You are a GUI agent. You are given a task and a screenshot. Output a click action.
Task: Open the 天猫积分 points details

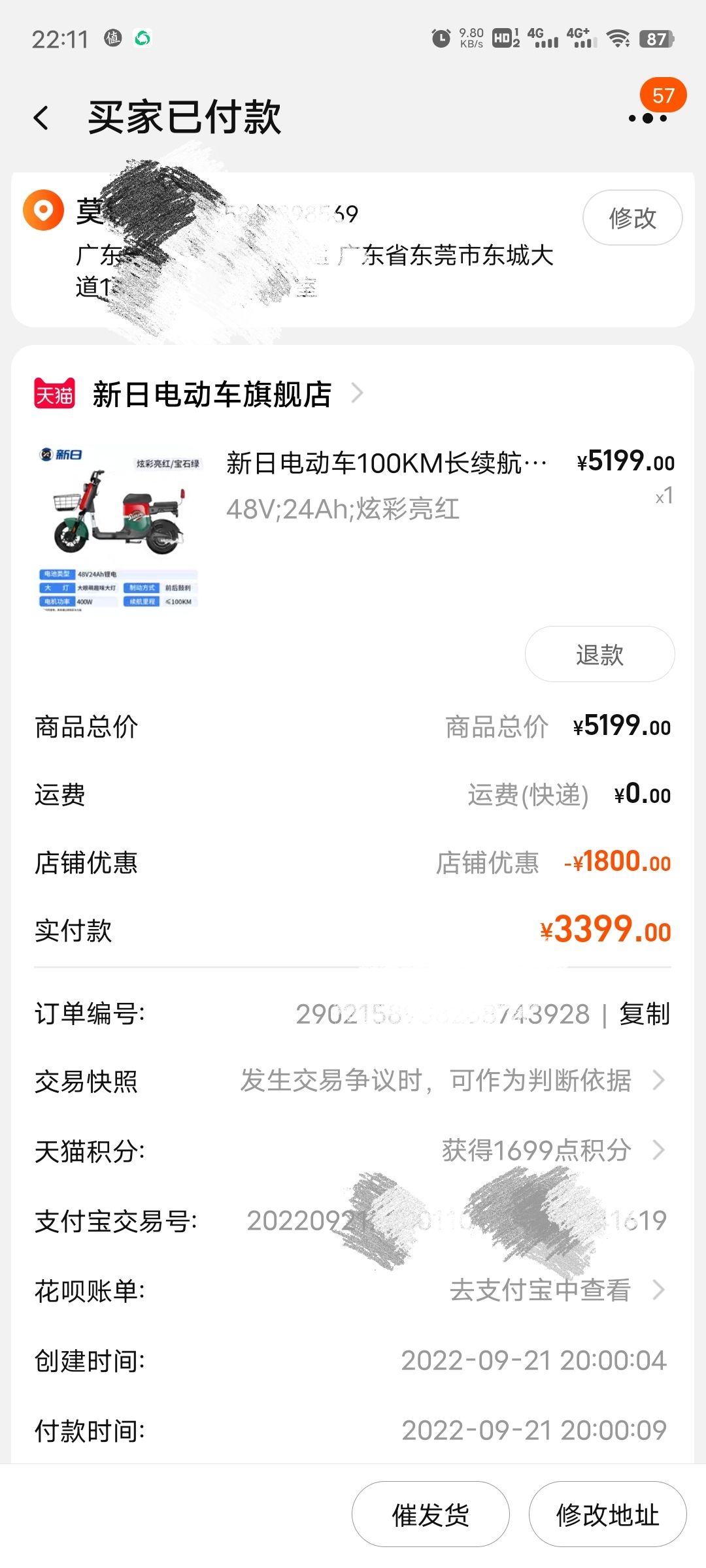(662, 1151)
